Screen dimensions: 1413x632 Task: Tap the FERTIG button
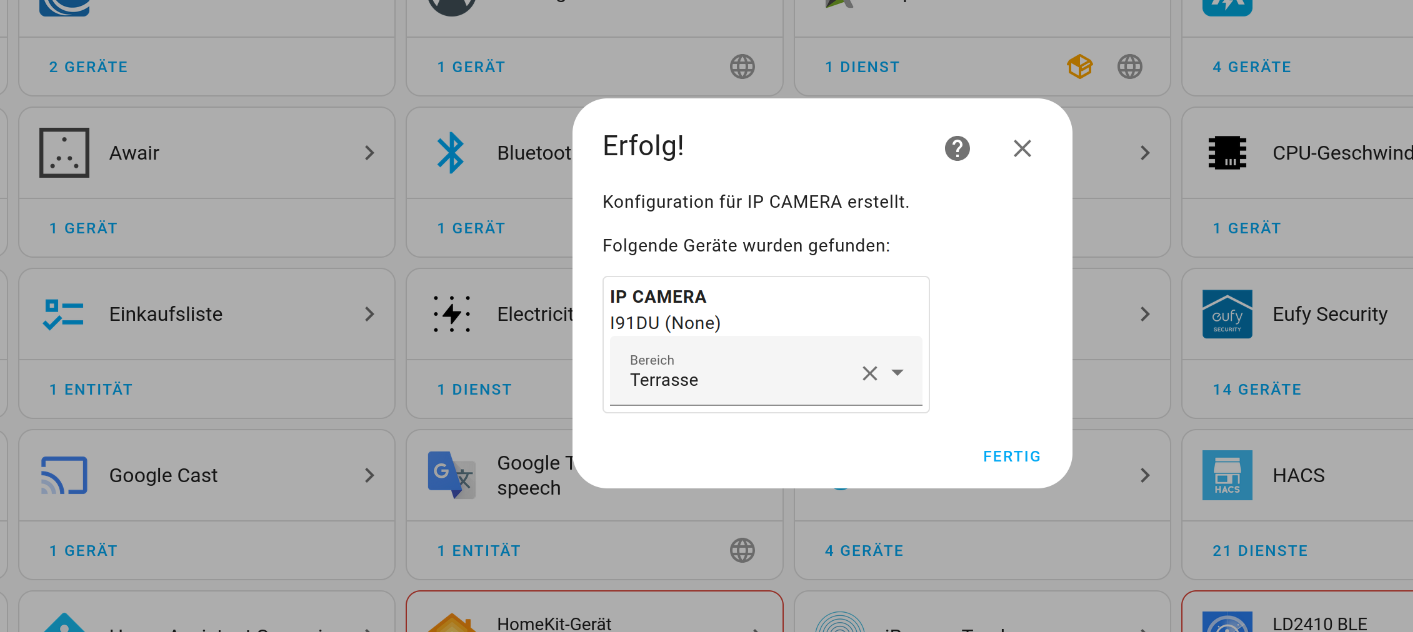1011,456
